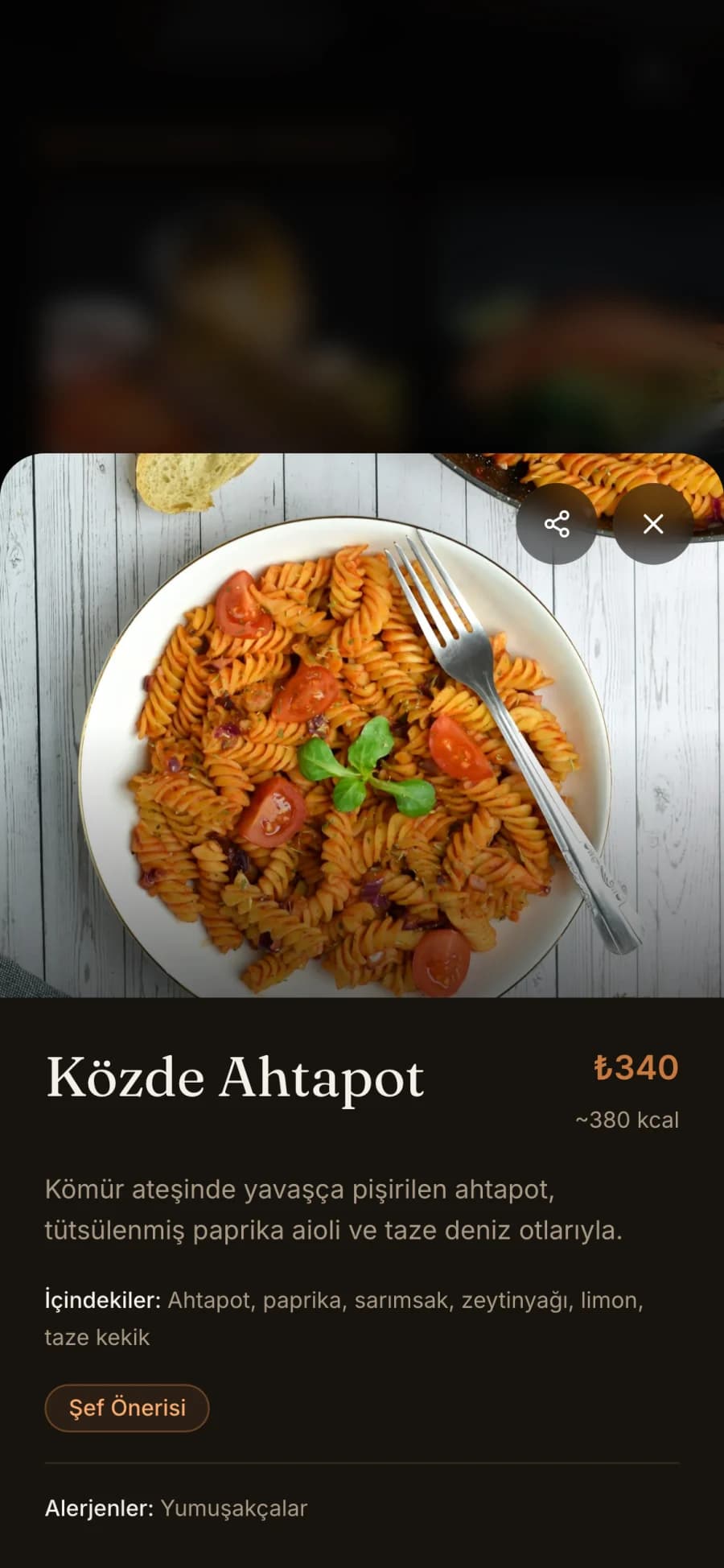Close the dish detail sheet
This screenshot has height=1568, width=724.
tap(653, 524)
